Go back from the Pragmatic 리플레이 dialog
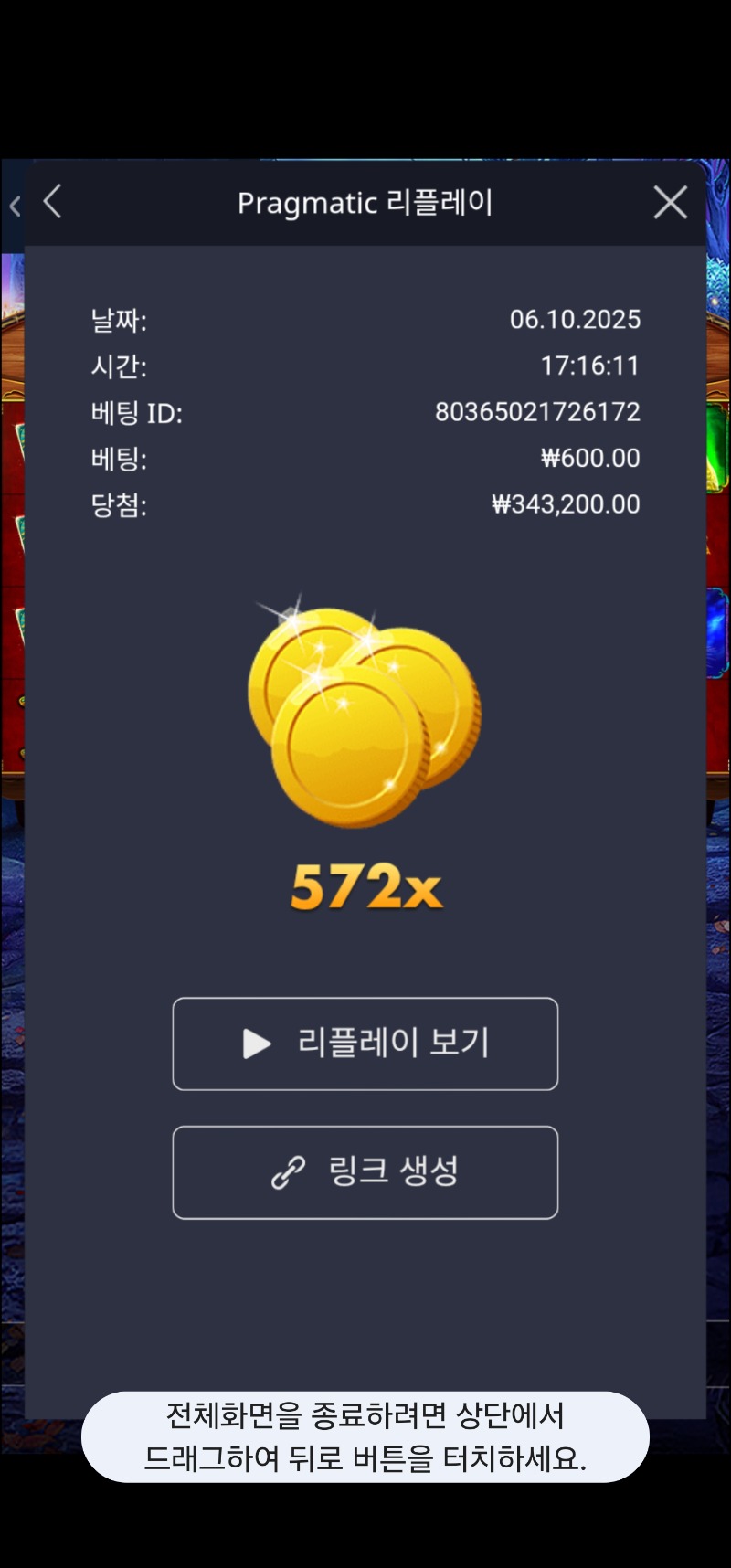Viewport: 731px width, 1568px height. coord(53,202)
